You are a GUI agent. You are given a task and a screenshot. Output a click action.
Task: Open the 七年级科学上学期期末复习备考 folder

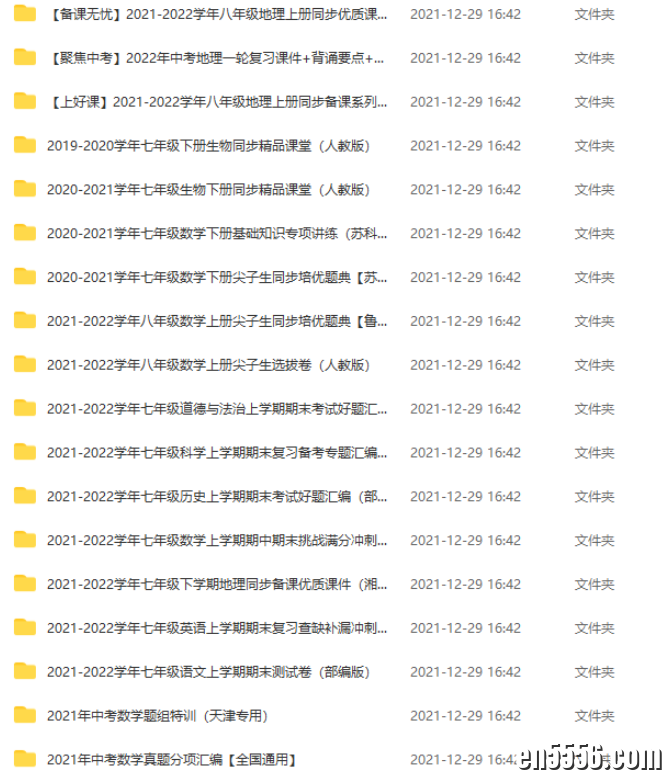(216, 453)
